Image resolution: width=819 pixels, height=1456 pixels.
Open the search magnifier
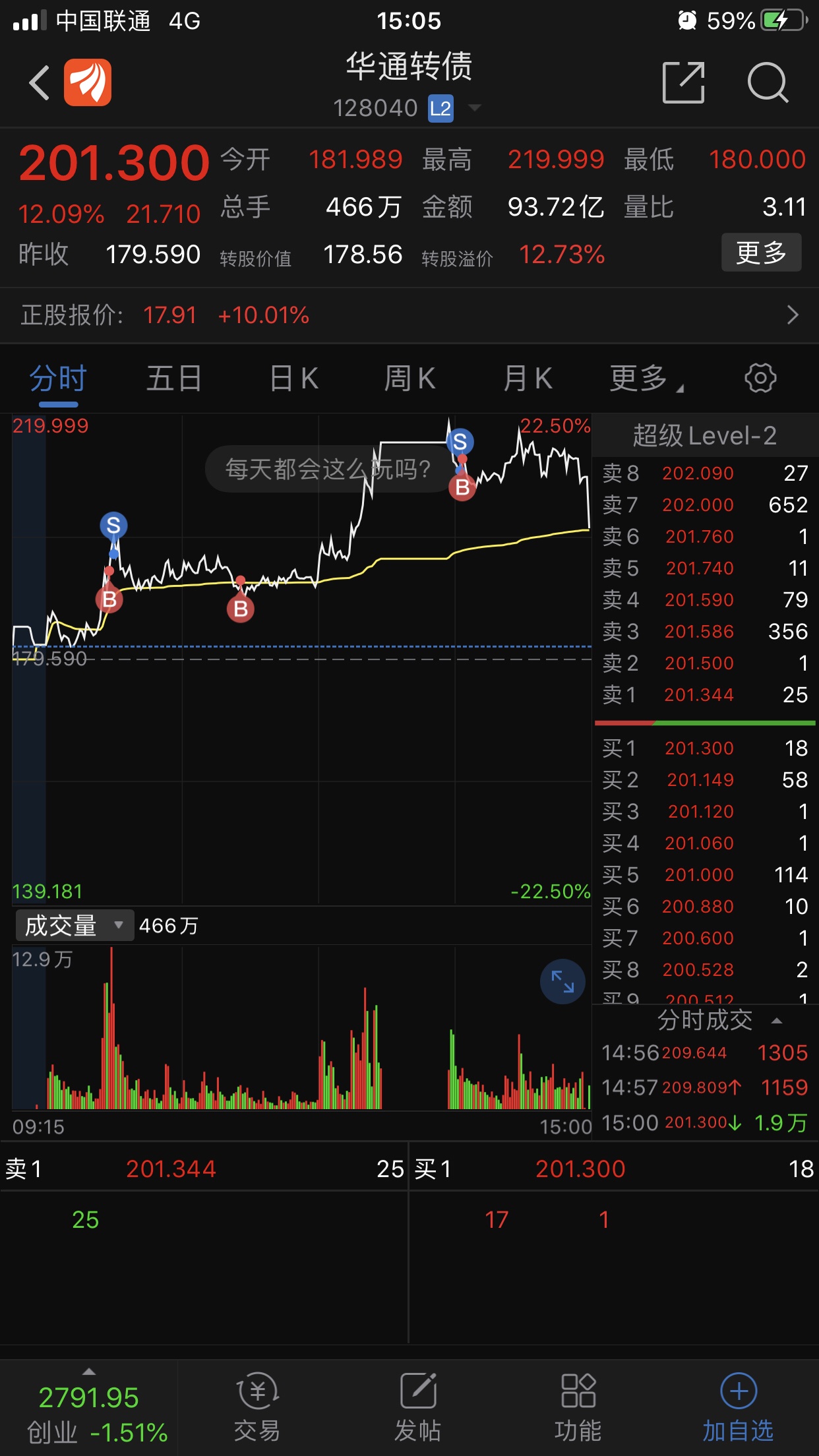pyautogui.click(x=768, y=83)
